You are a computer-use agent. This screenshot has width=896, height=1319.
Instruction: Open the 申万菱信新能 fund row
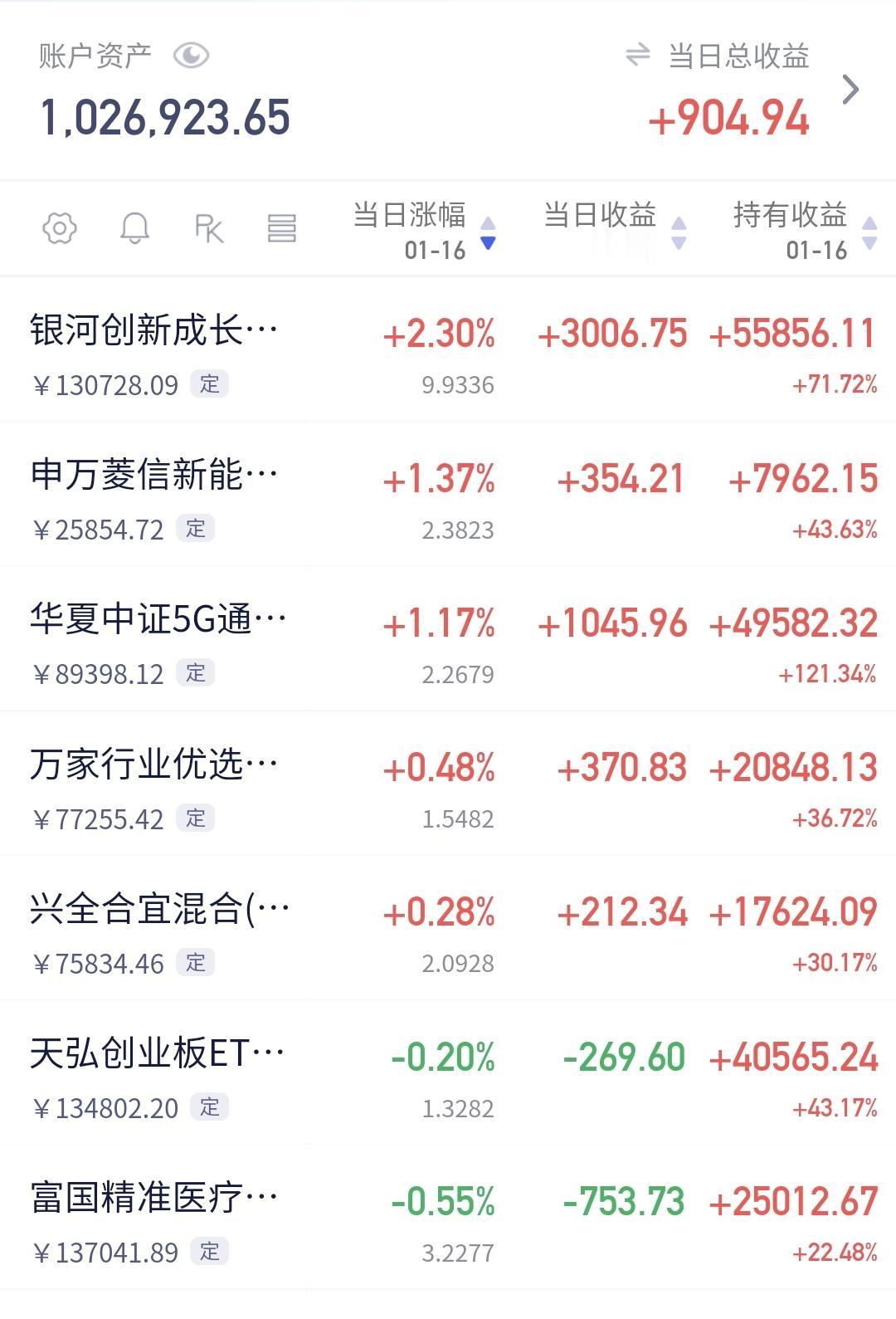pos(448,495)
